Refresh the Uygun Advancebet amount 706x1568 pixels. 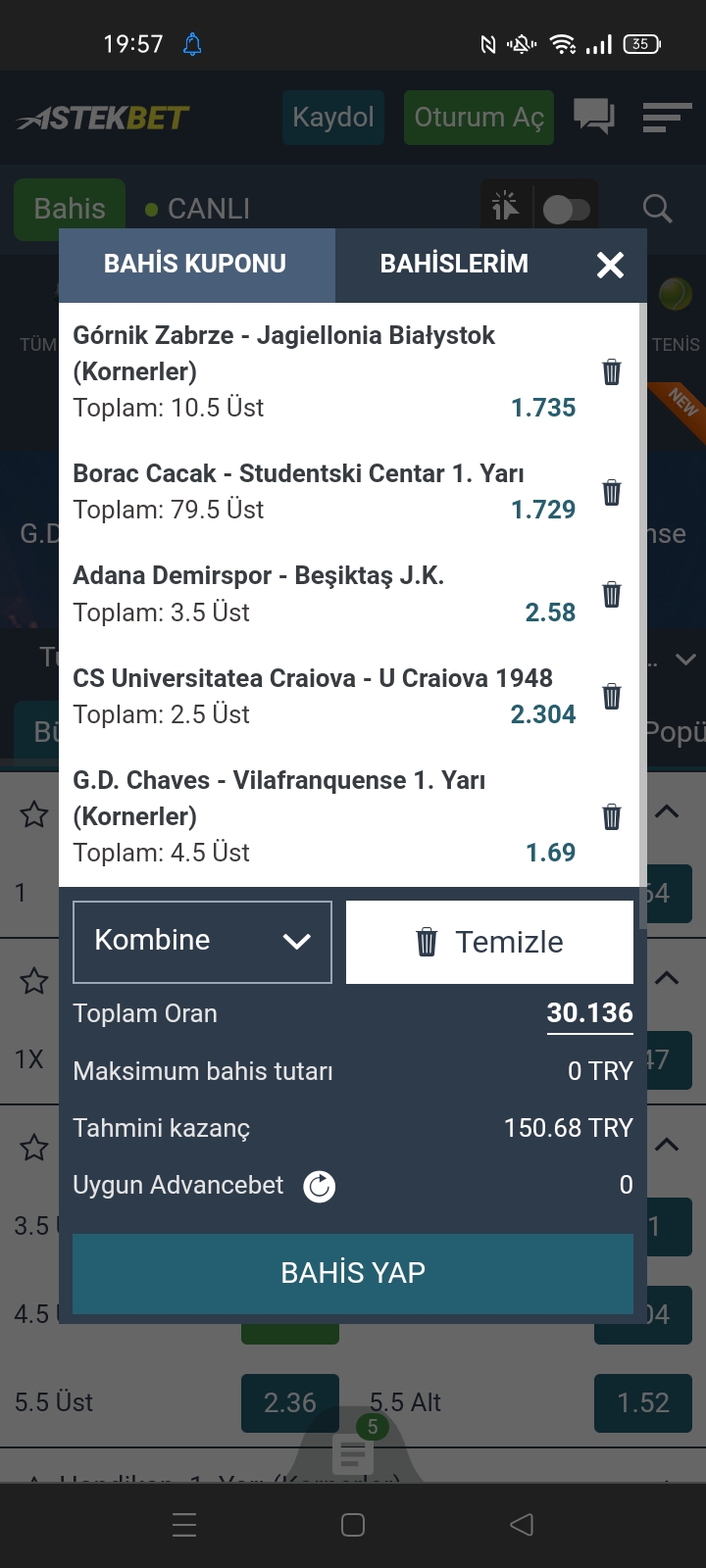pyautogui.click(x=319, y=1186)
